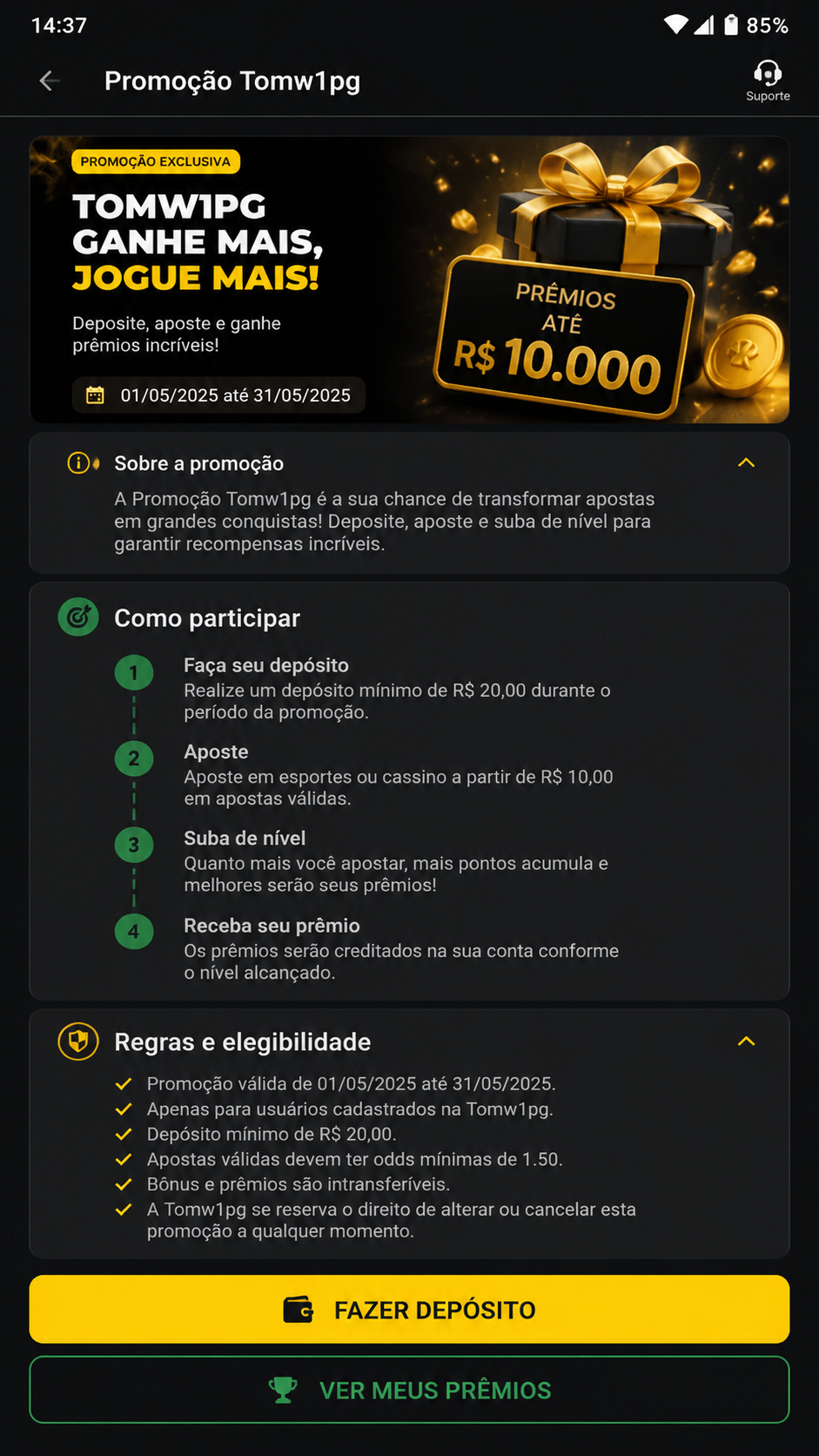Open VER MEUS PRÊMIOS
Screen dimensions: 819x1456
pyautogui.click(x=409, y=1390)
